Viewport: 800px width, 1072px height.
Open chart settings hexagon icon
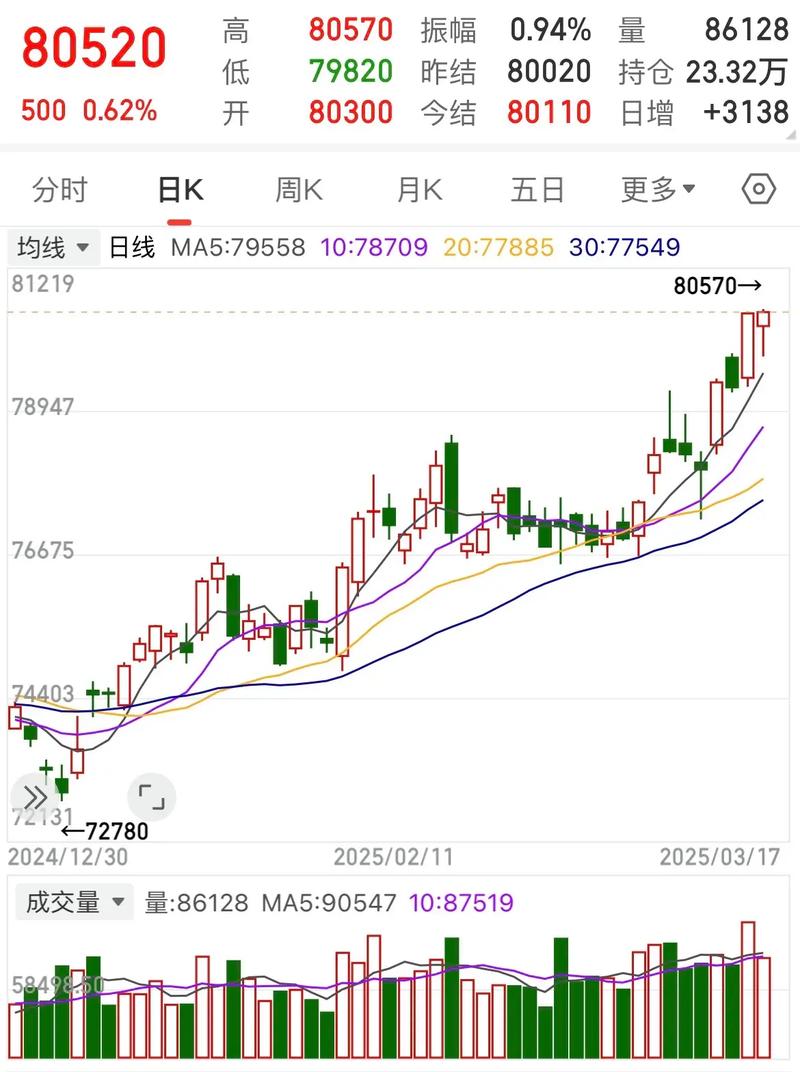(x=759, y=189)
